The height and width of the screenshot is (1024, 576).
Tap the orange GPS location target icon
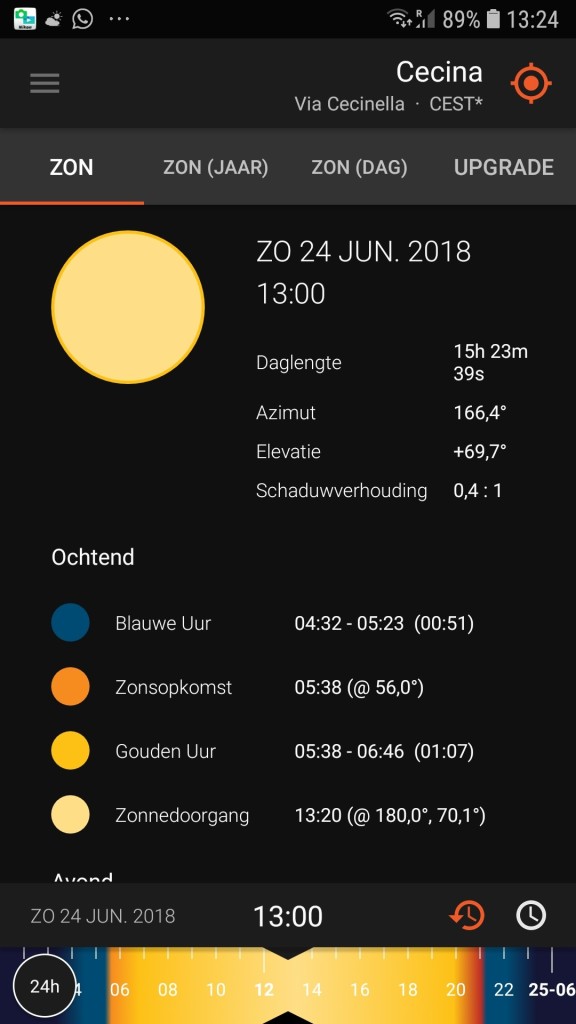(x=530, y=83)
